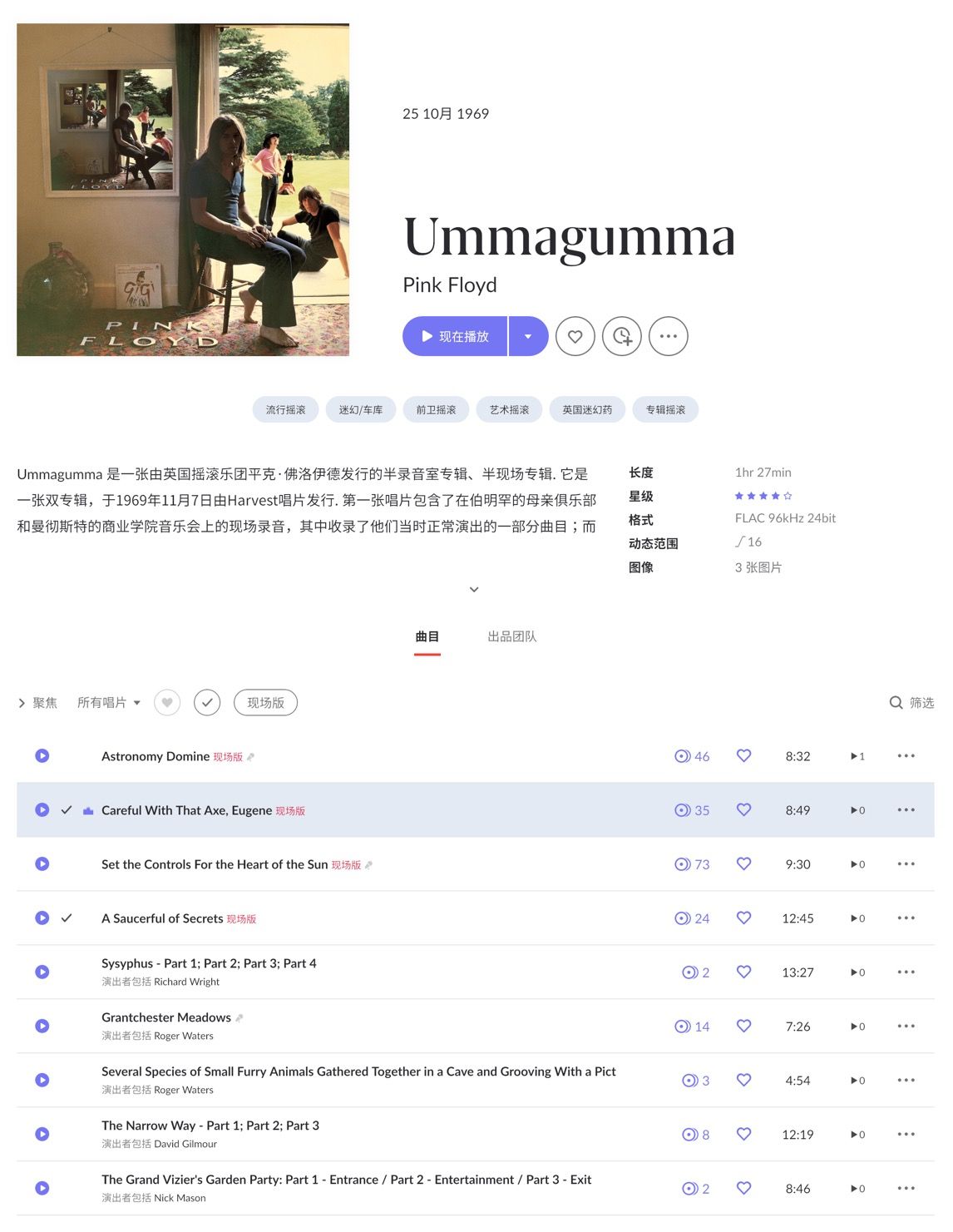The height and width of the screenshot is (1232, 953).
Task: Select the 艺术摇滚 genre chip
Action: (509, 409)
